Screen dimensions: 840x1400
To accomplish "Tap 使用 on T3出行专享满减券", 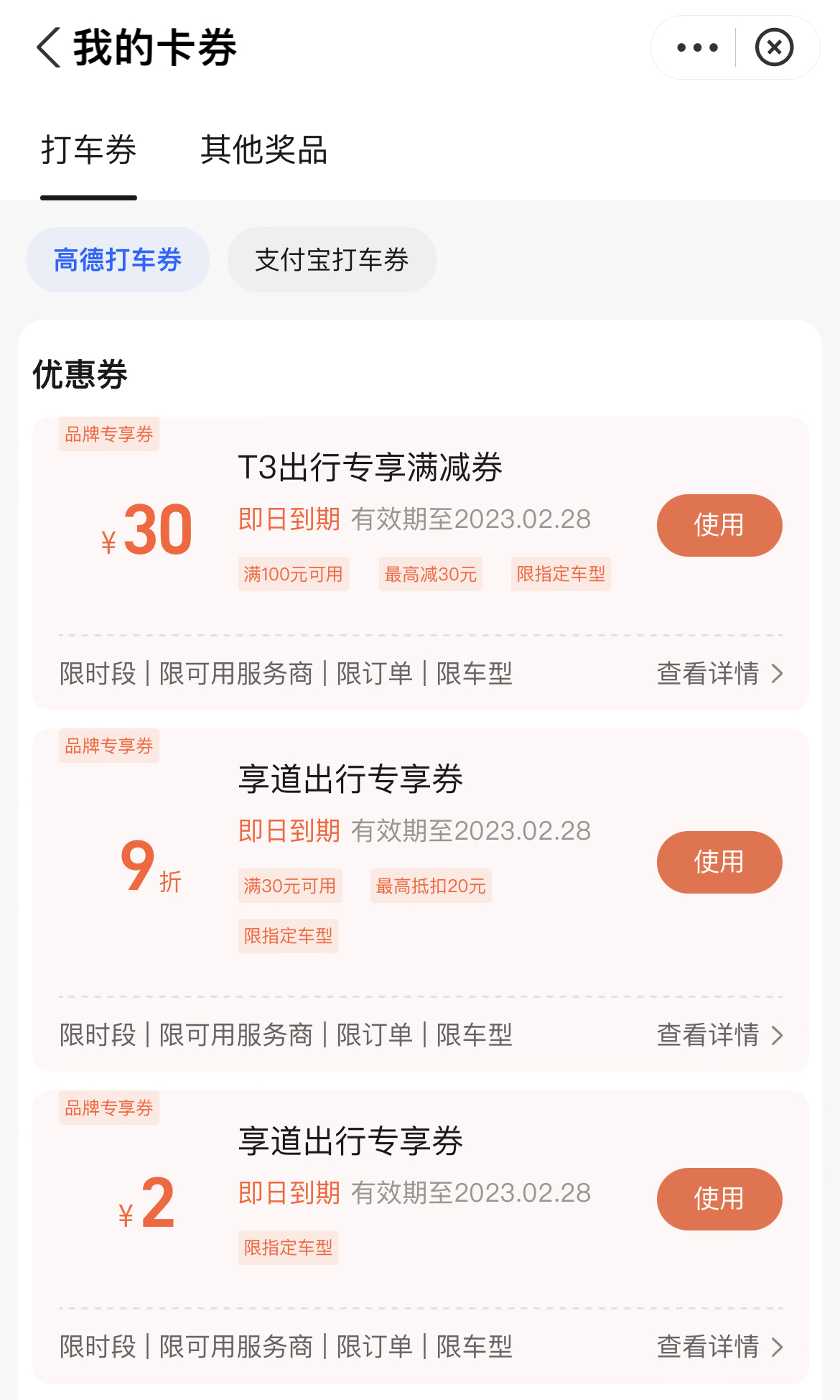I will click(x=719, y=525).
